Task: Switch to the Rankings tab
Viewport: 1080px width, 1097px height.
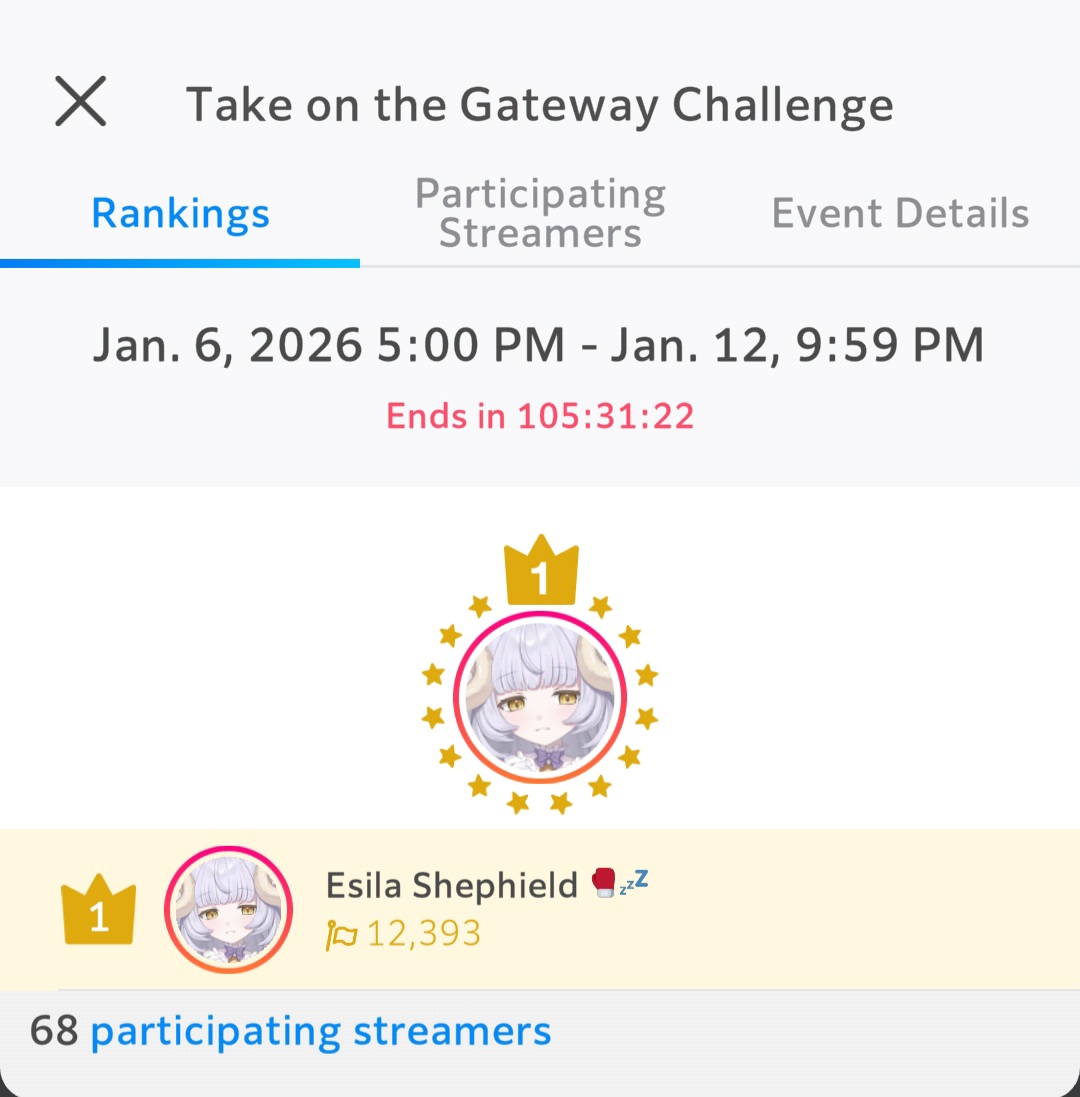Action: [180, 214]
